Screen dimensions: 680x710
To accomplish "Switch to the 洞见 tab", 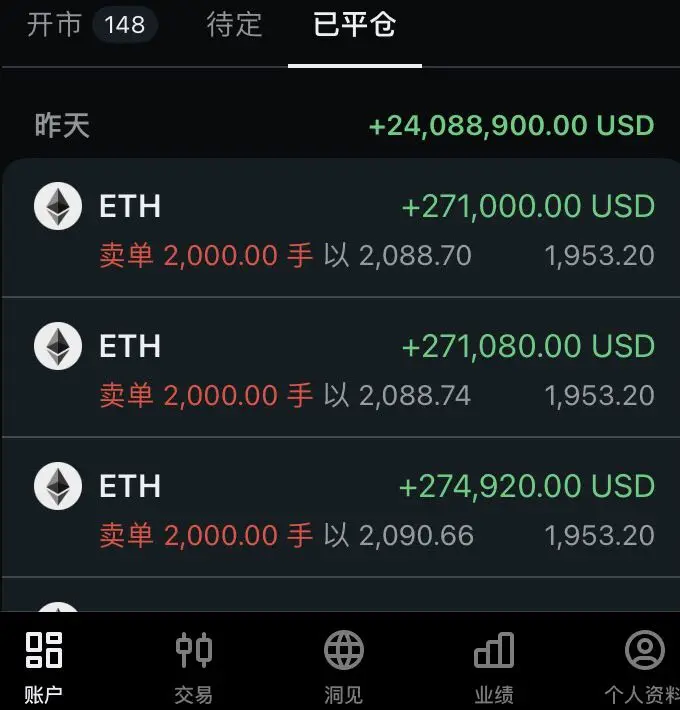I will coord(344,666).
